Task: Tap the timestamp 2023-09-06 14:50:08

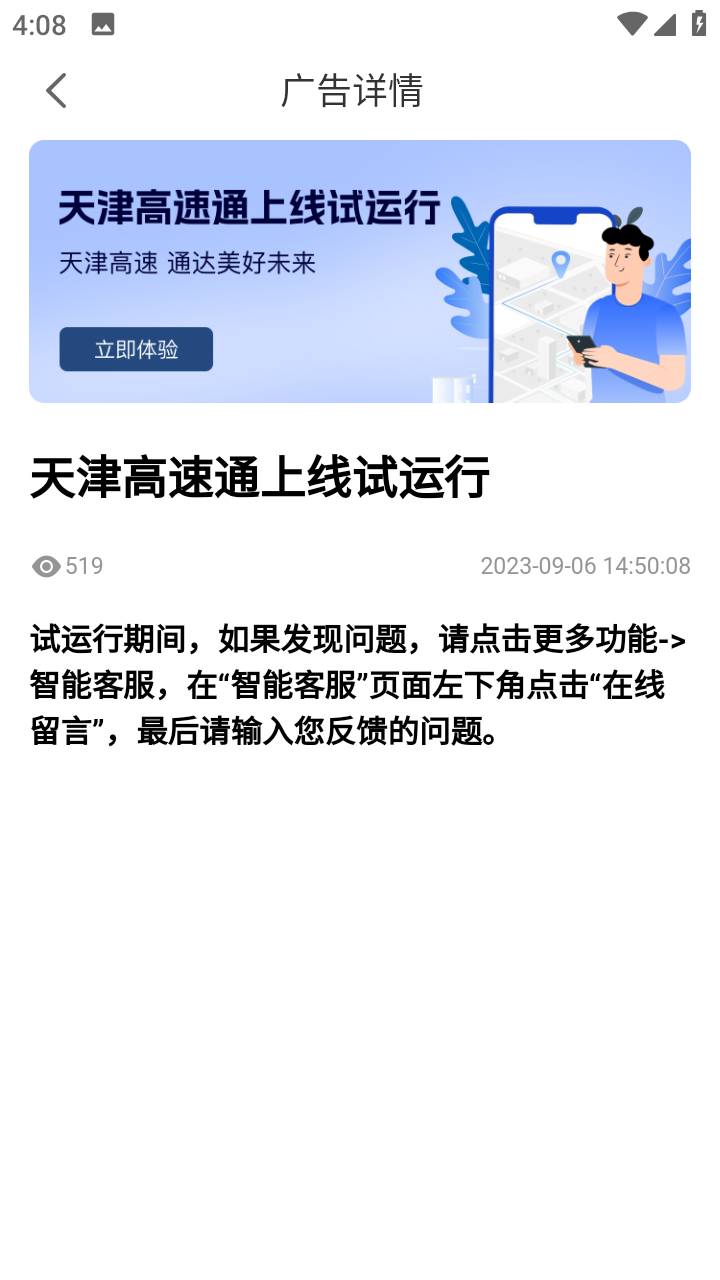Action: point(586,566)
